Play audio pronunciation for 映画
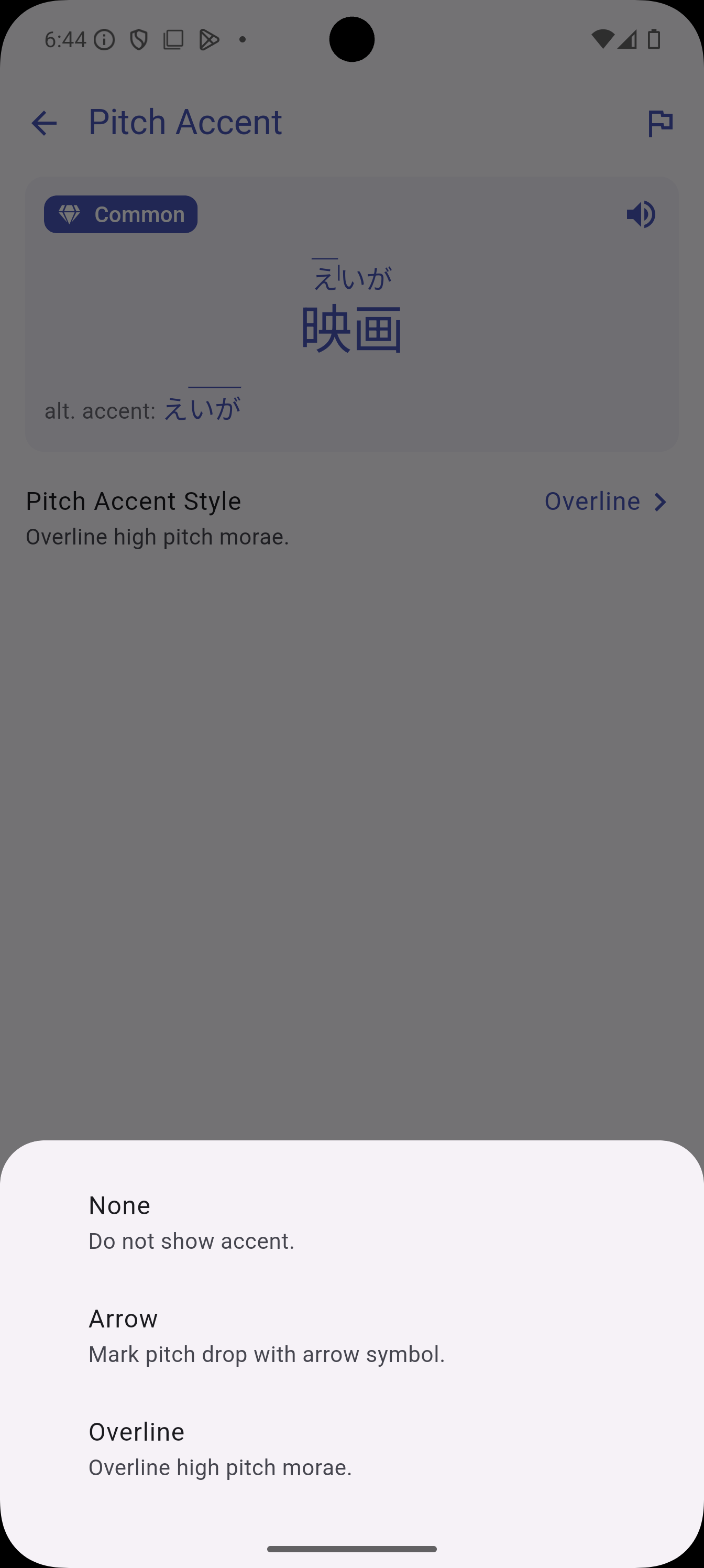The image size is (704, 1568). pyautogui.click(x=640, y=214)
